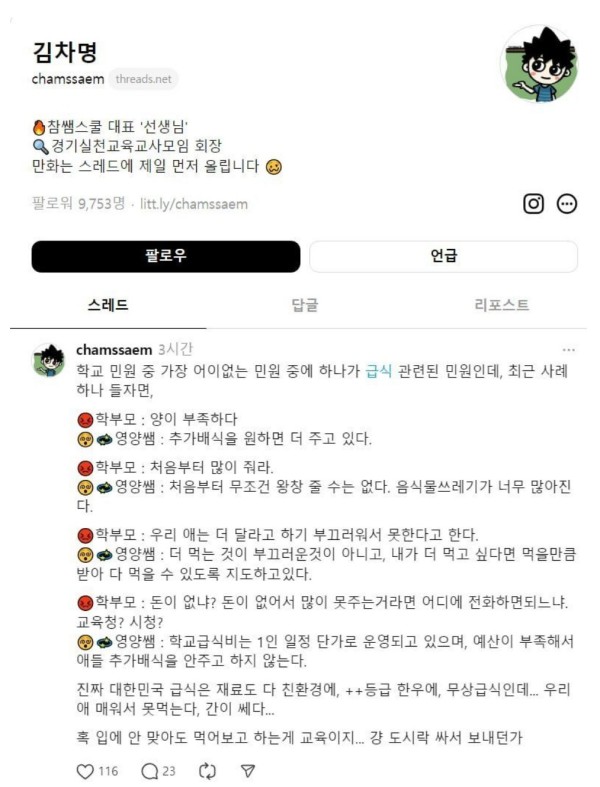Switch to the 답글 tab
This screenshot has height=787, width=600.
304,305
